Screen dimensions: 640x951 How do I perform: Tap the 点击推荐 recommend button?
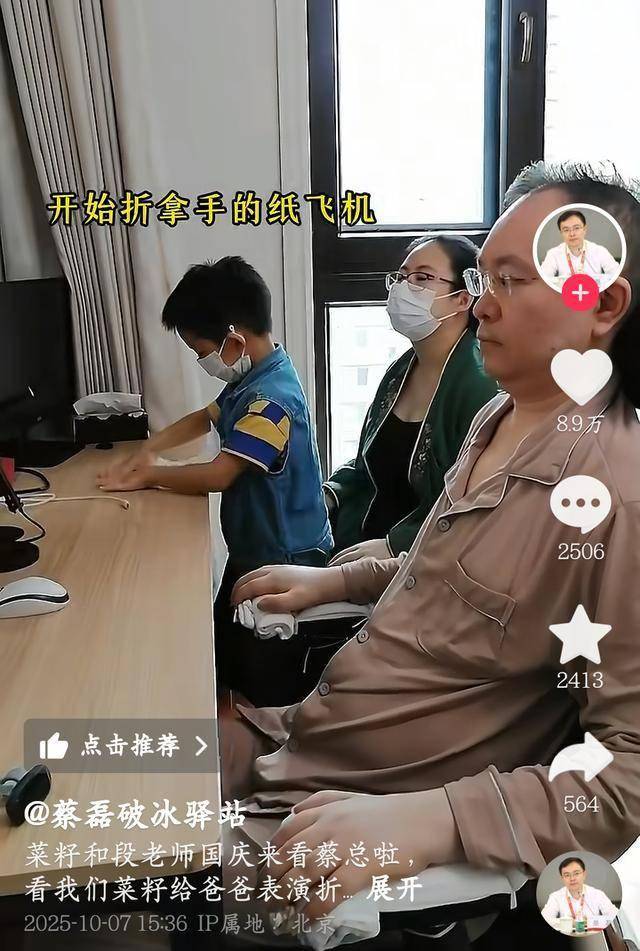[x=123, y=745]
